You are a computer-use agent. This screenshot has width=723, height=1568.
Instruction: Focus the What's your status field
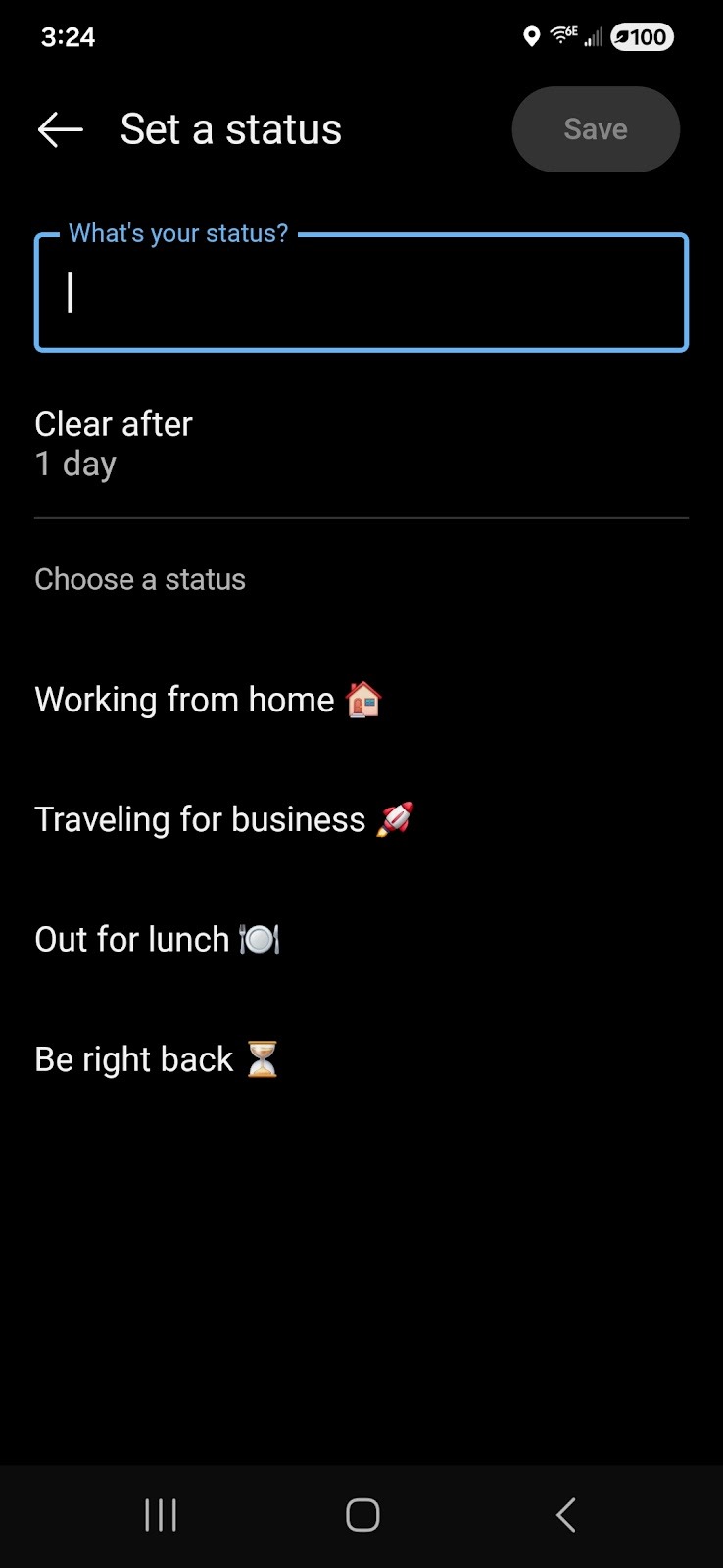361,292
